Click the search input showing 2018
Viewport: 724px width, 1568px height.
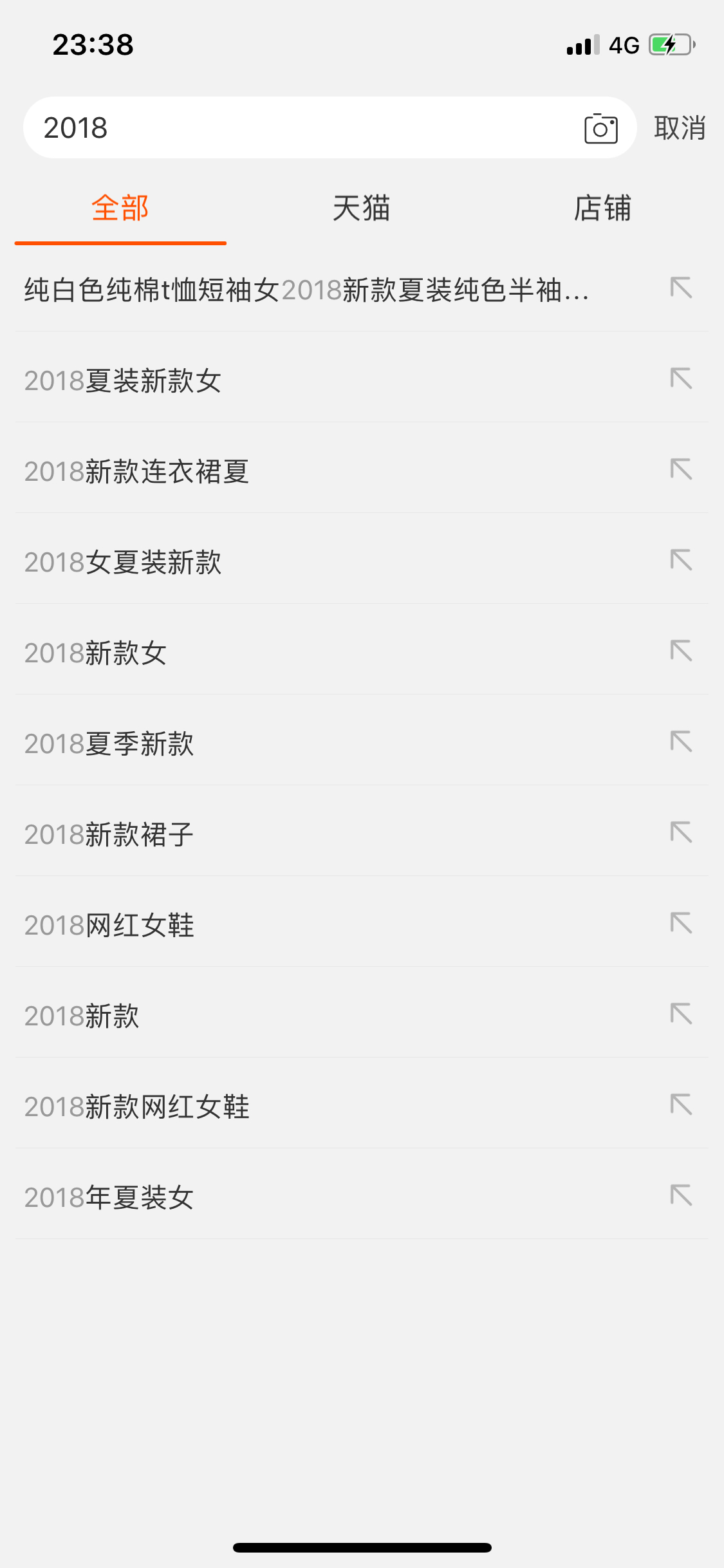pos(257,127)
